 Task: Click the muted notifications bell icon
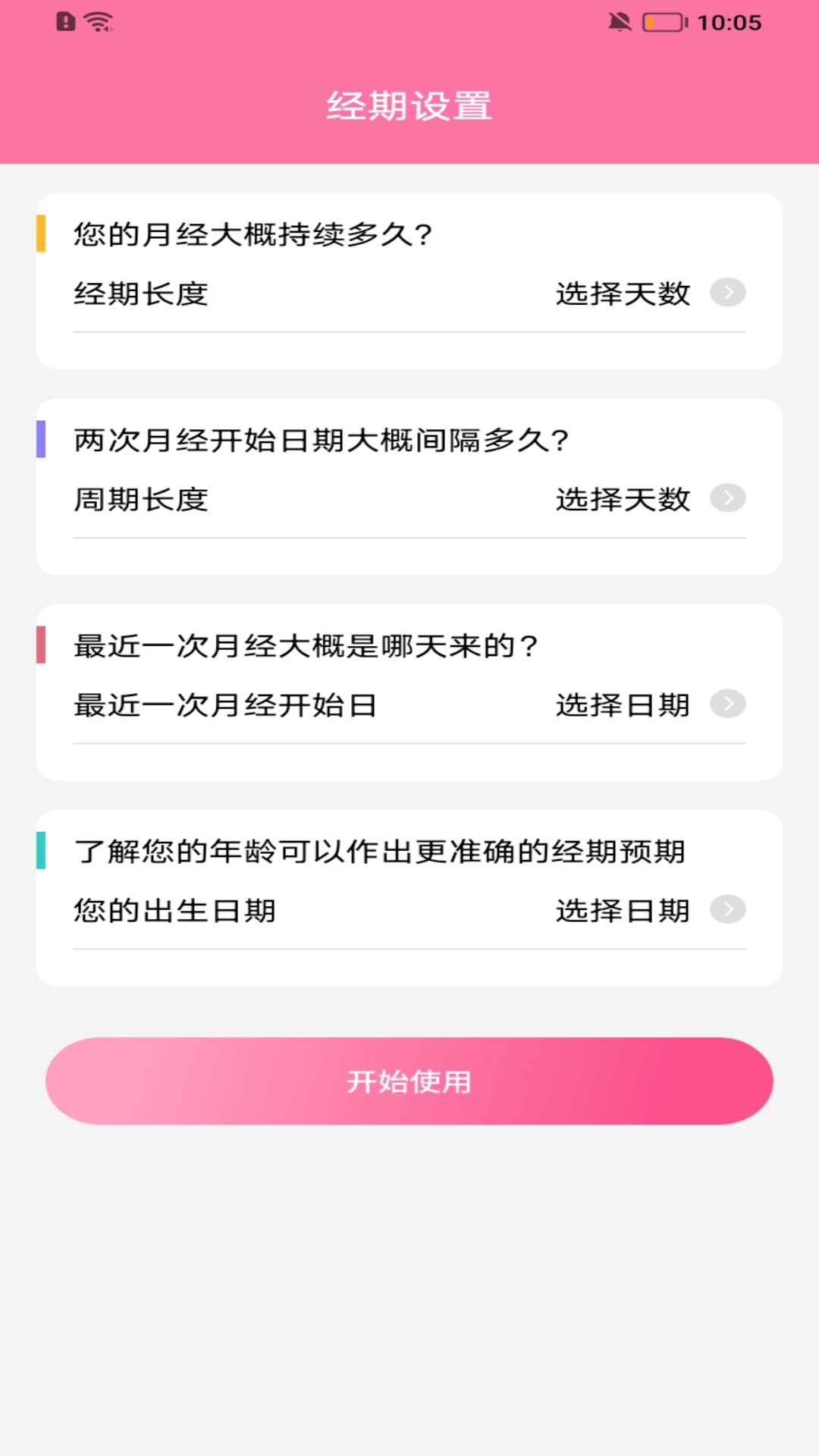620,21
